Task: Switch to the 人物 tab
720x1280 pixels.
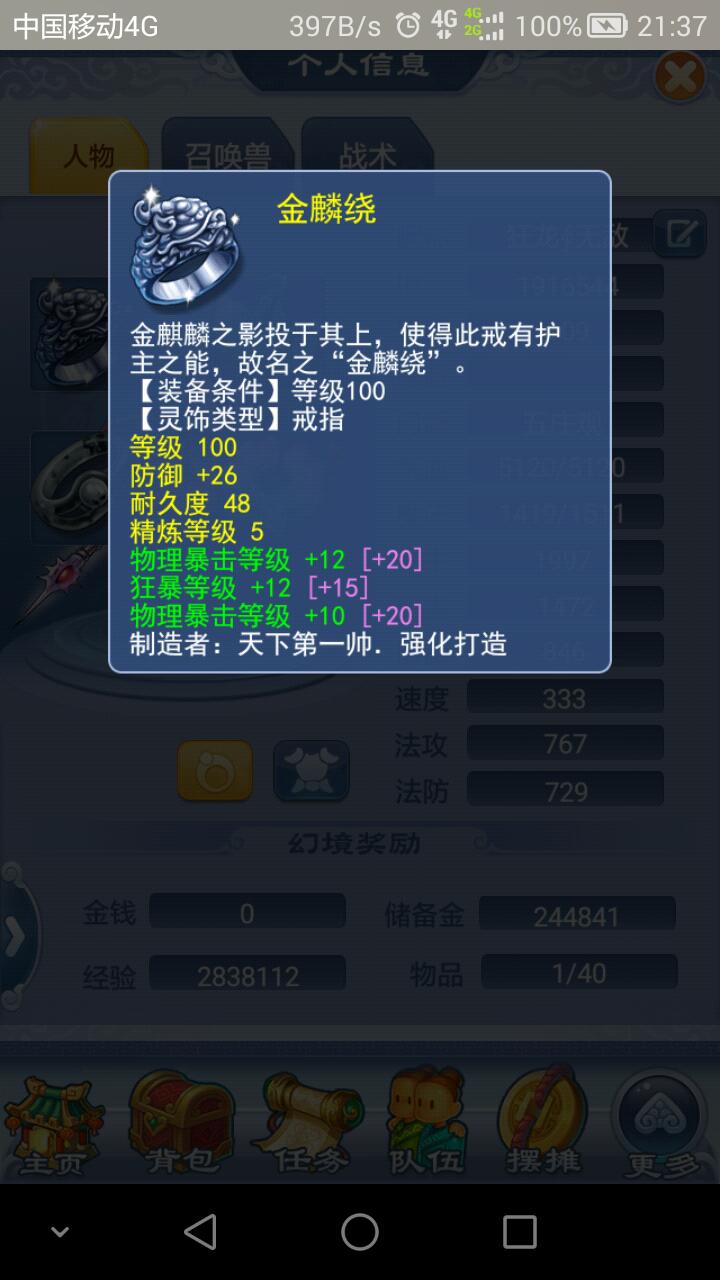Action: click(88, 155)
